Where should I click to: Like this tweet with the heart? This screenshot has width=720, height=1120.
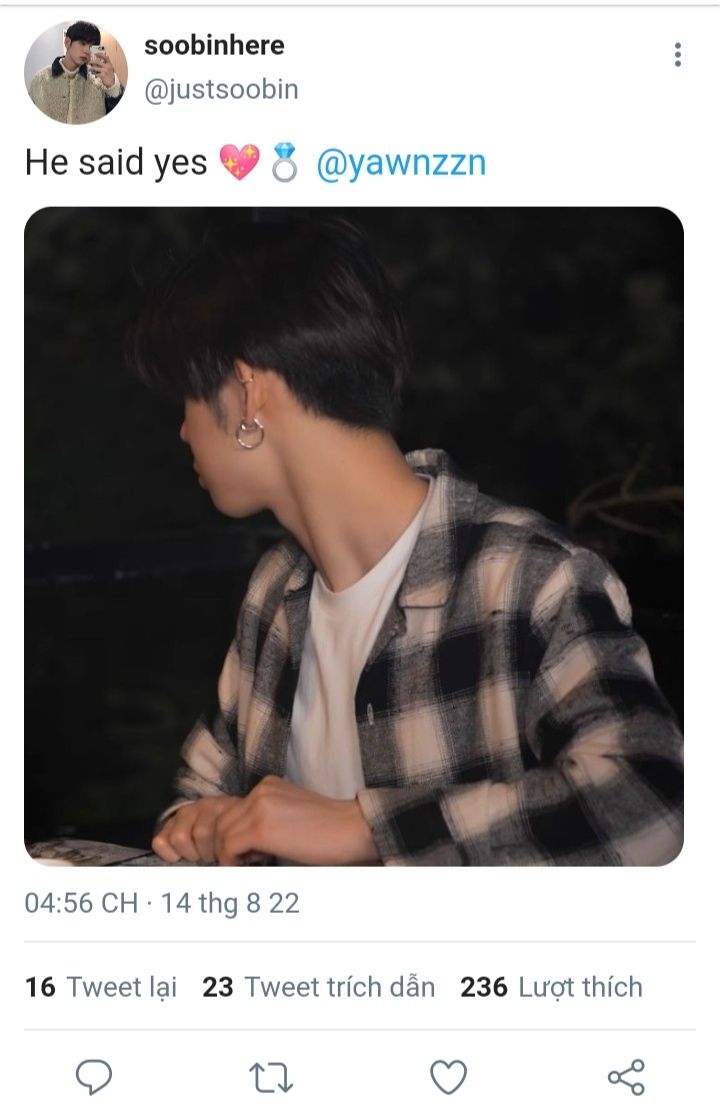pos(448,1077)
